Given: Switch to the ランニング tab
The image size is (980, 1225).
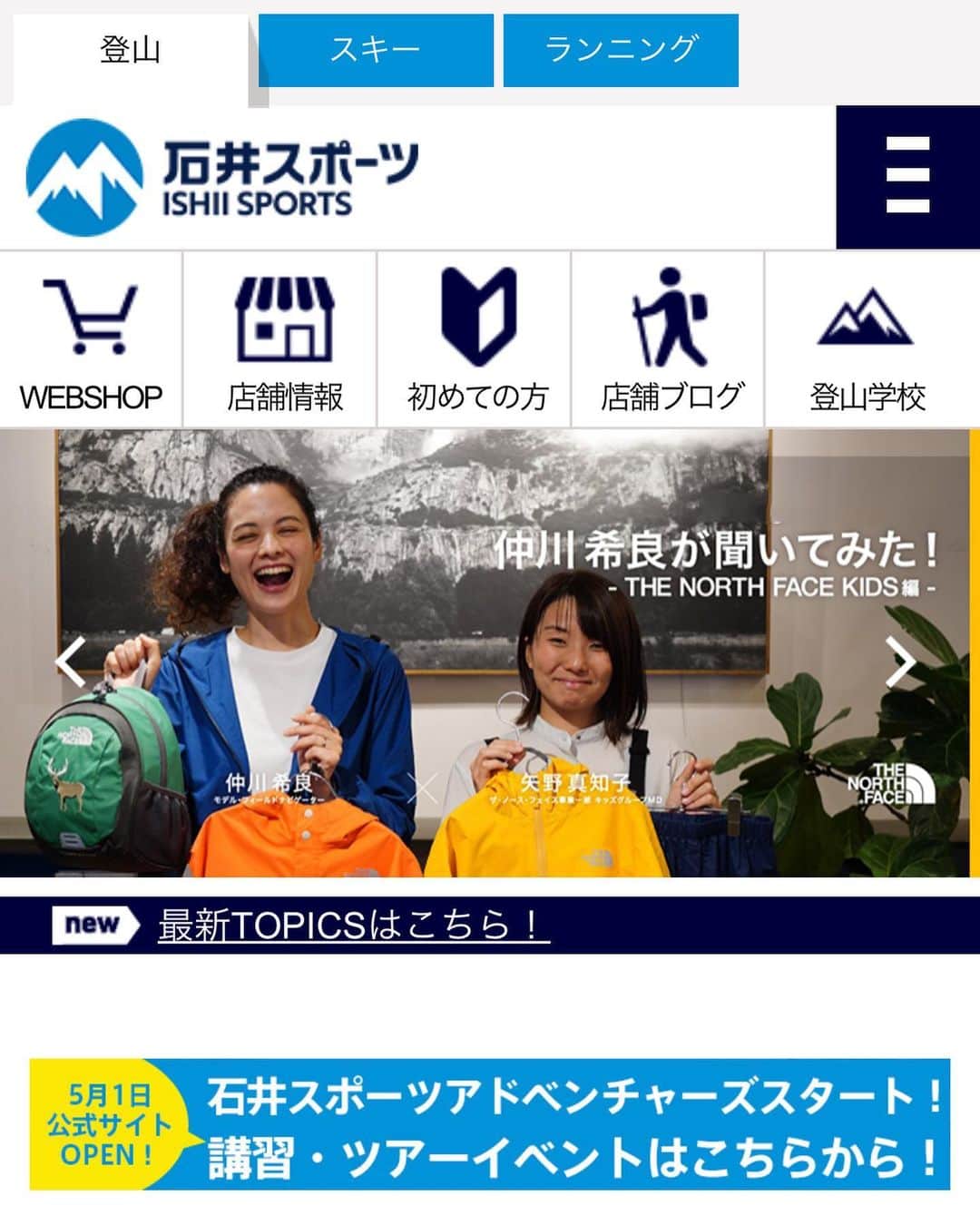Looking at the screenshot, I should point(621,51).
